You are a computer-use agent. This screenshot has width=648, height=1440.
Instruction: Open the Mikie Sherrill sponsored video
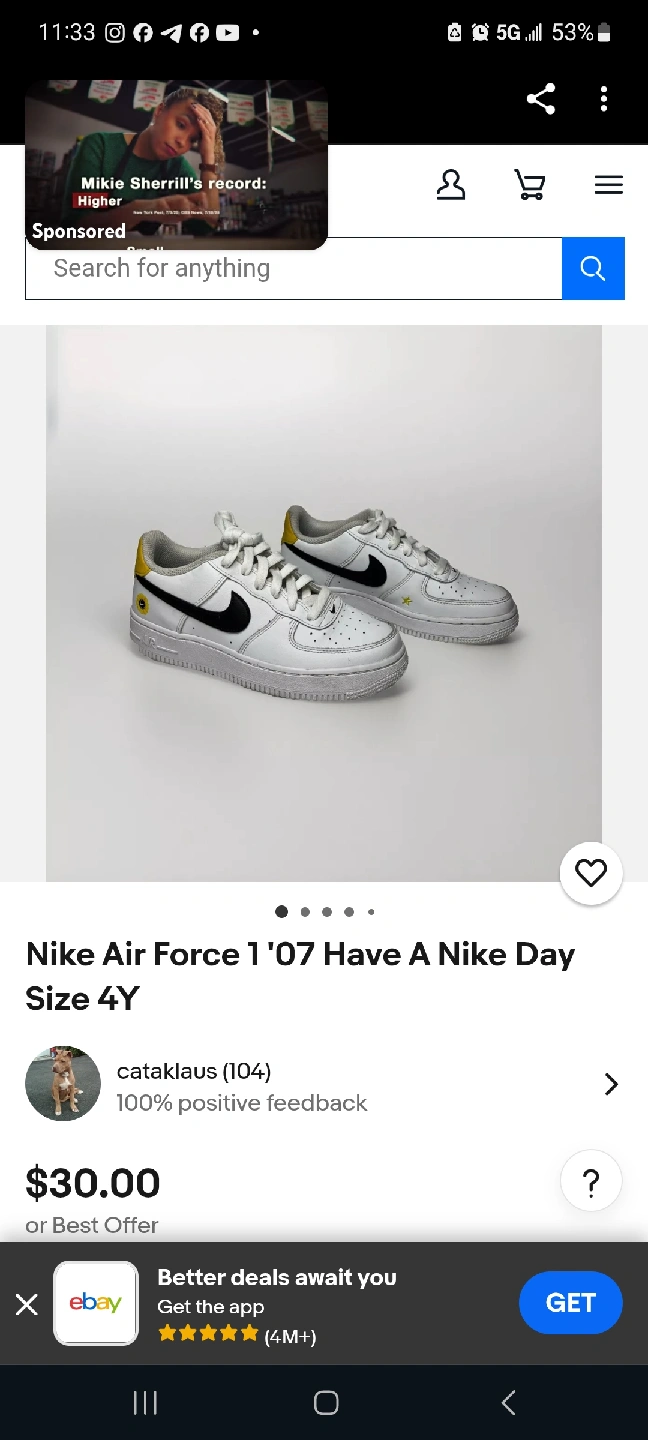(x=176, y=165)
